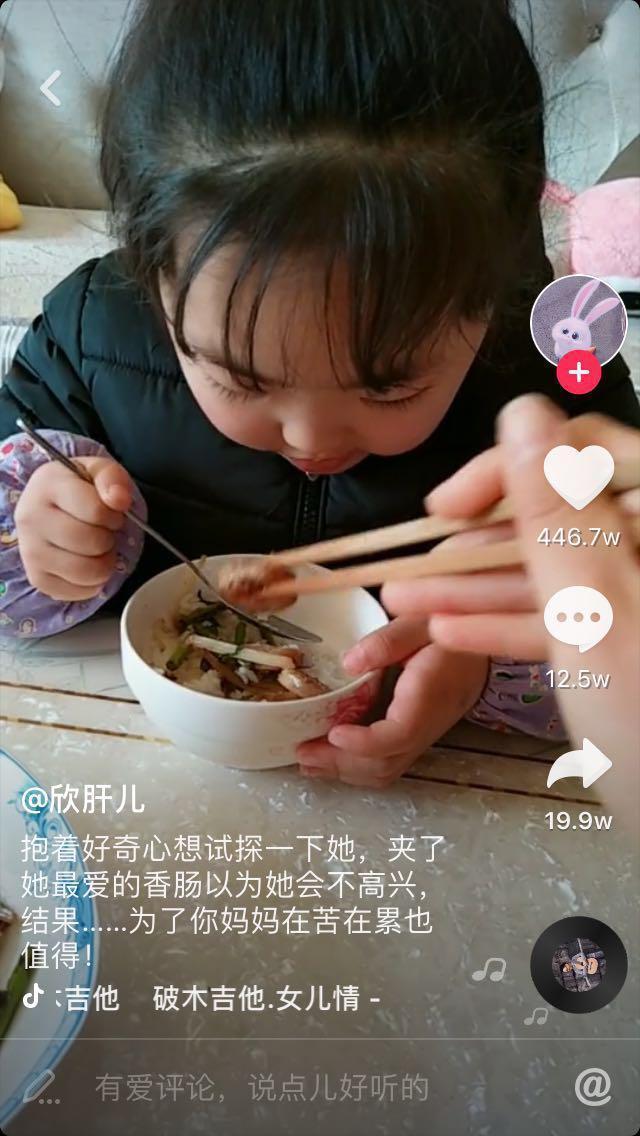This screenshot has height=1136, width=640.
Task: Open the profile link @欣肝儿
Action: [83, 798]
